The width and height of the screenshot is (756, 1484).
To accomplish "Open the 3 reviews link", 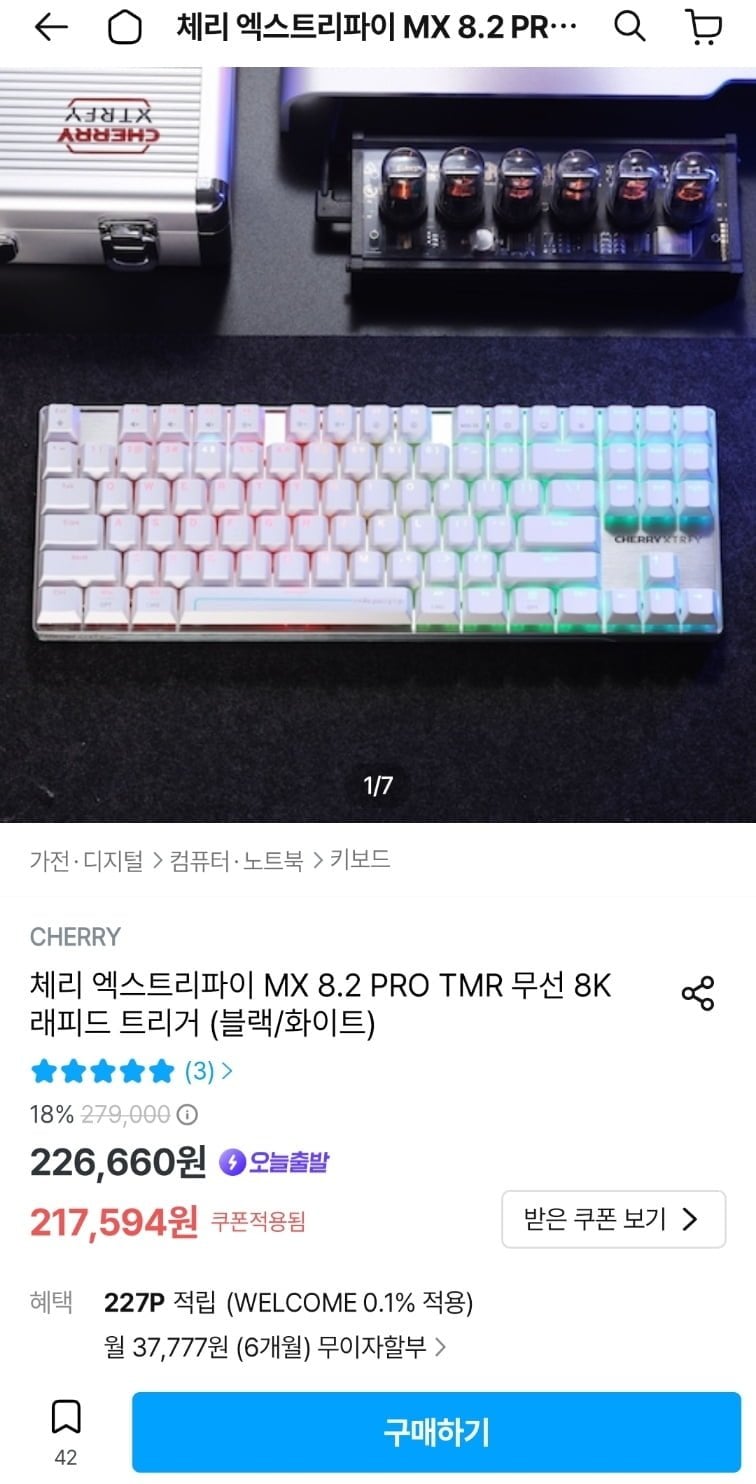I will click(x=208, y=1071).
